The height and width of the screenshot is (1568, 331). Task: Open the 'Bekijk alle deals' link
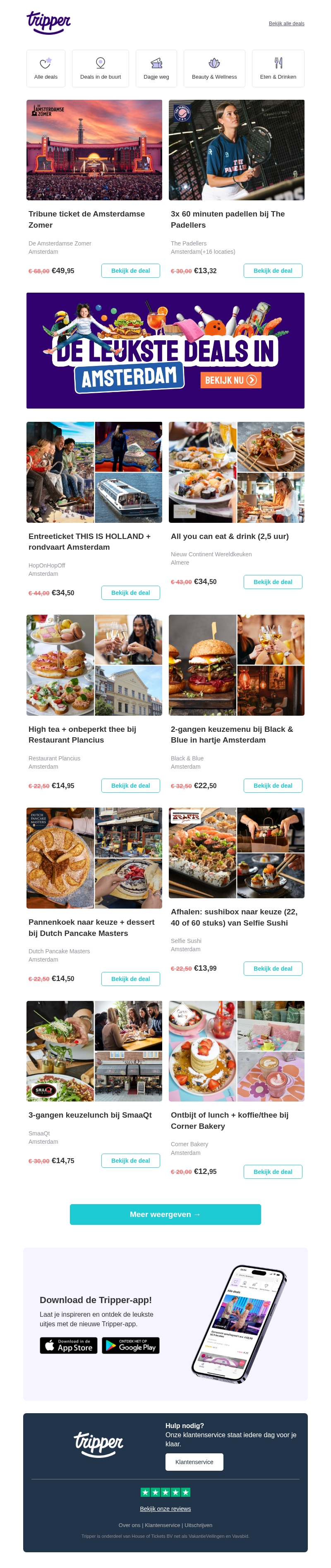[x=286, y=24]
